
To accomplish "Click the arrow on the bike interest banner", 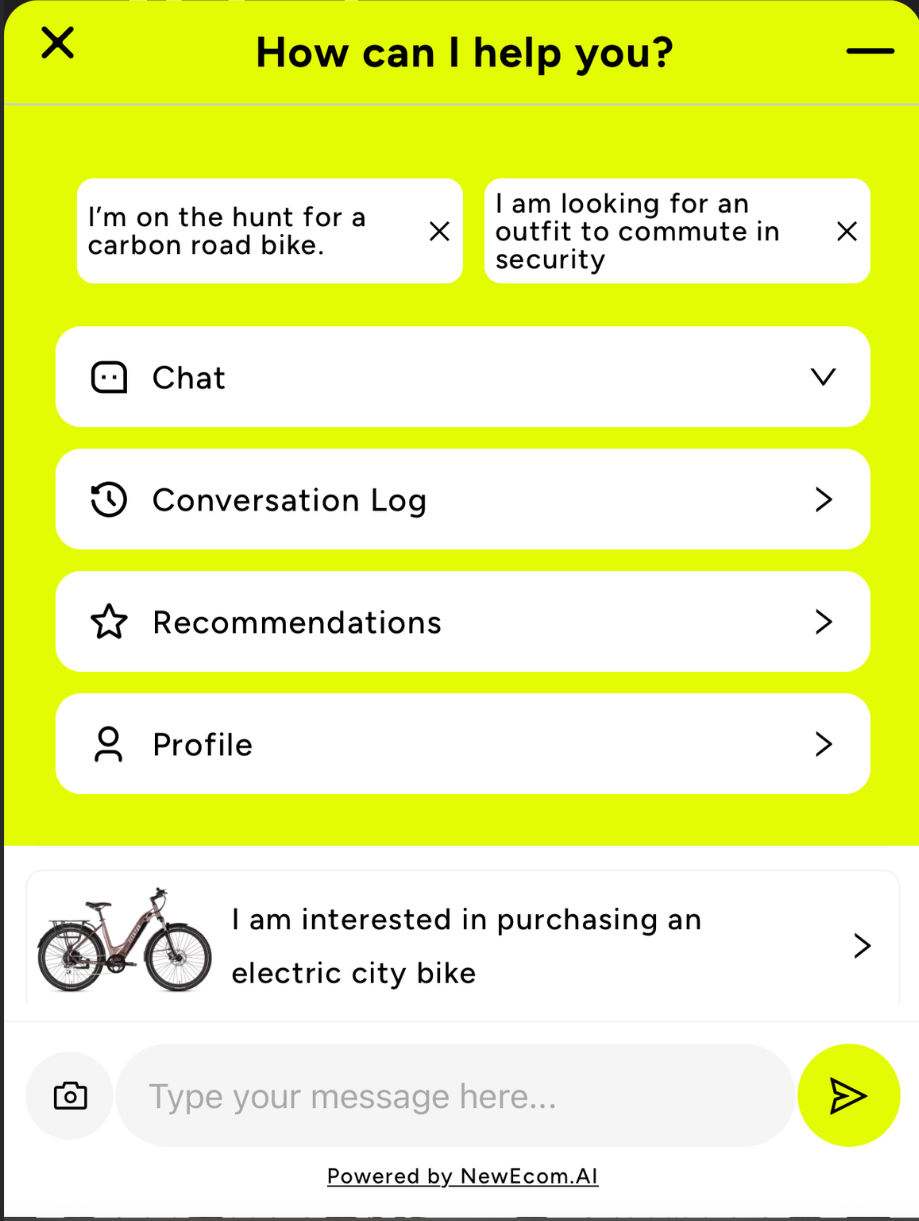I will pyautogui.click(x=861, y=944).
